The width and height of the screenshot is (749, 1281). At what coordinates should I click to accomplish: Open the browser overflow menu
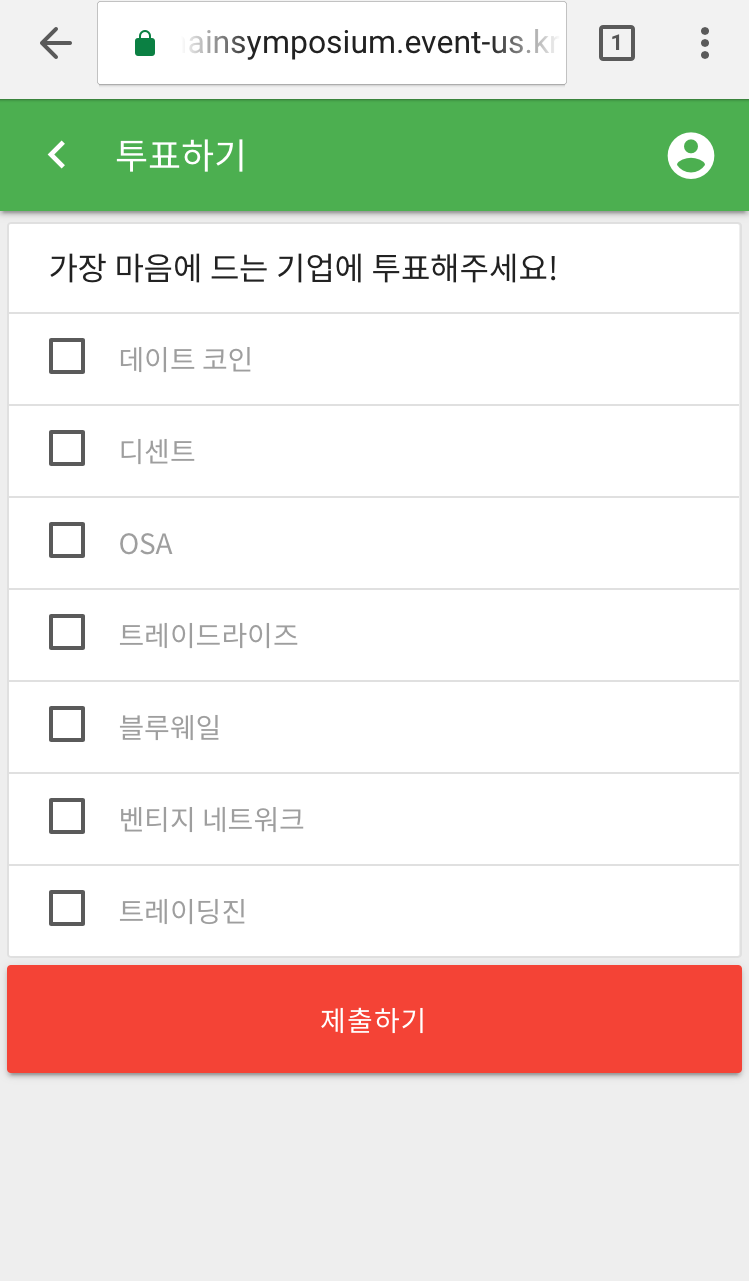[704, 42]
